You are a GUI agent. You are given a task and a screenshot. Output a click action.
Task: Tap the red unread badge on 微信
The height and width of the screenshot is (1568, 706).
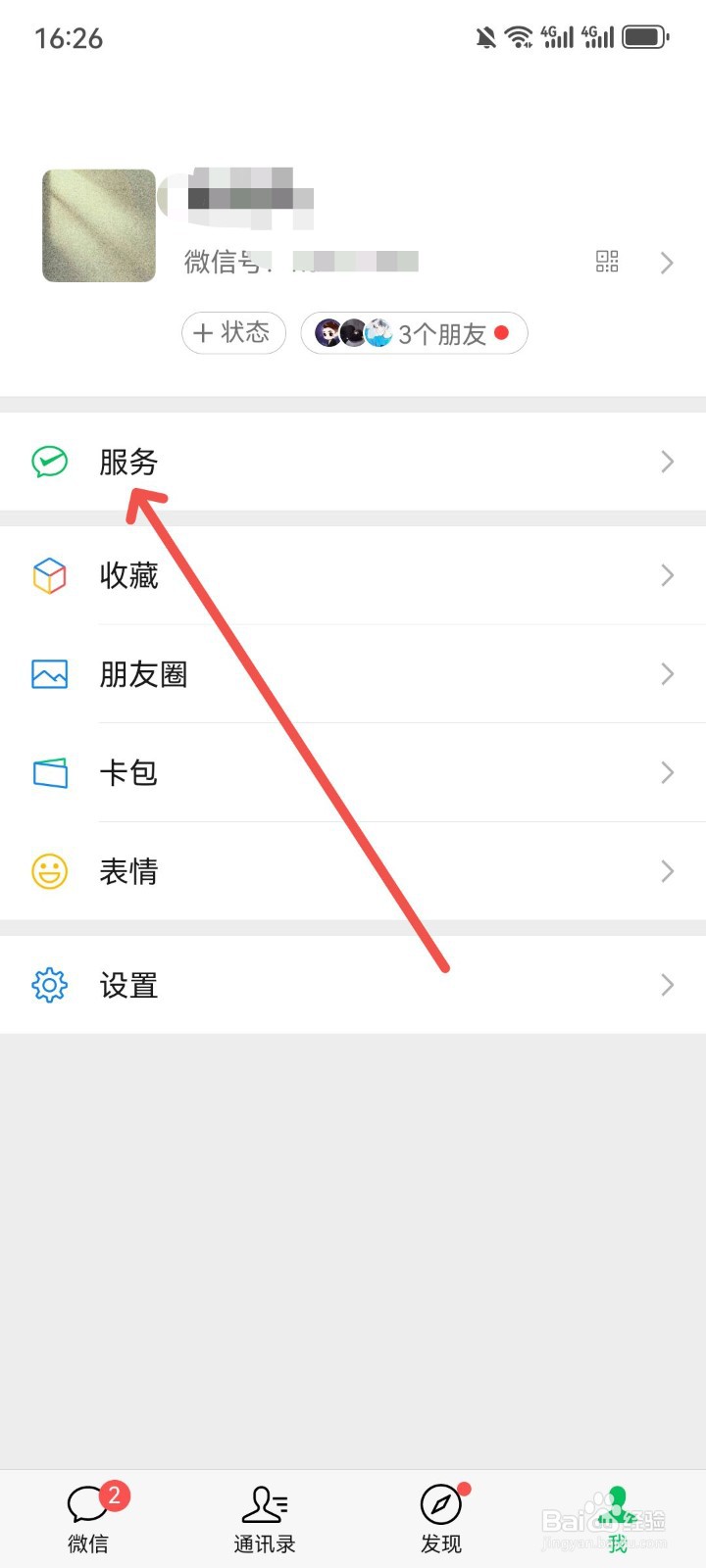tap(115, 1495)
